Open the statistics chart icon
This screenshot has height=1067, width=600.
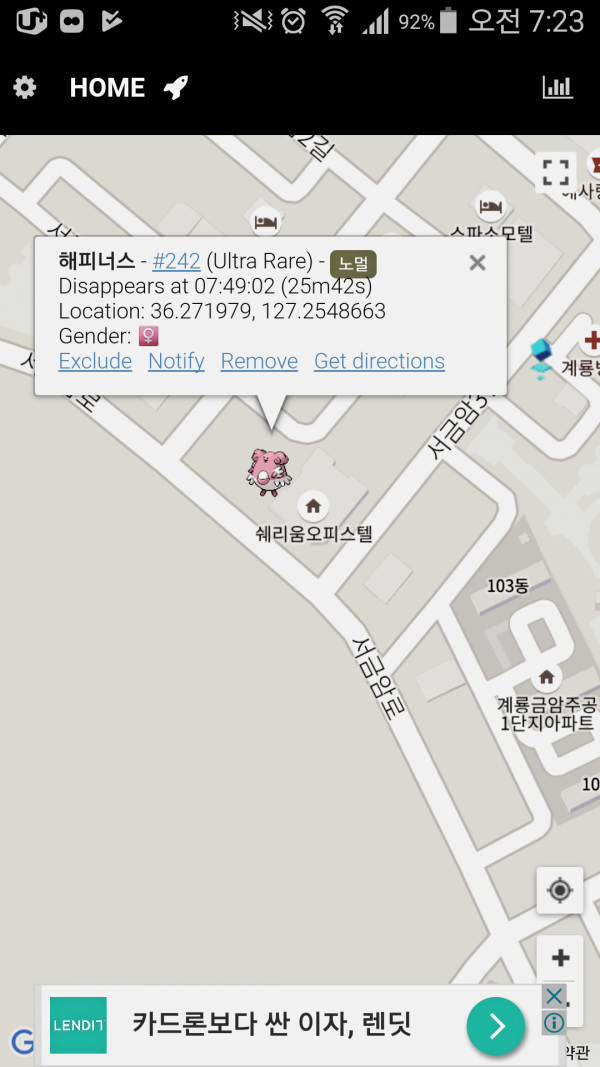click(557, 88)
